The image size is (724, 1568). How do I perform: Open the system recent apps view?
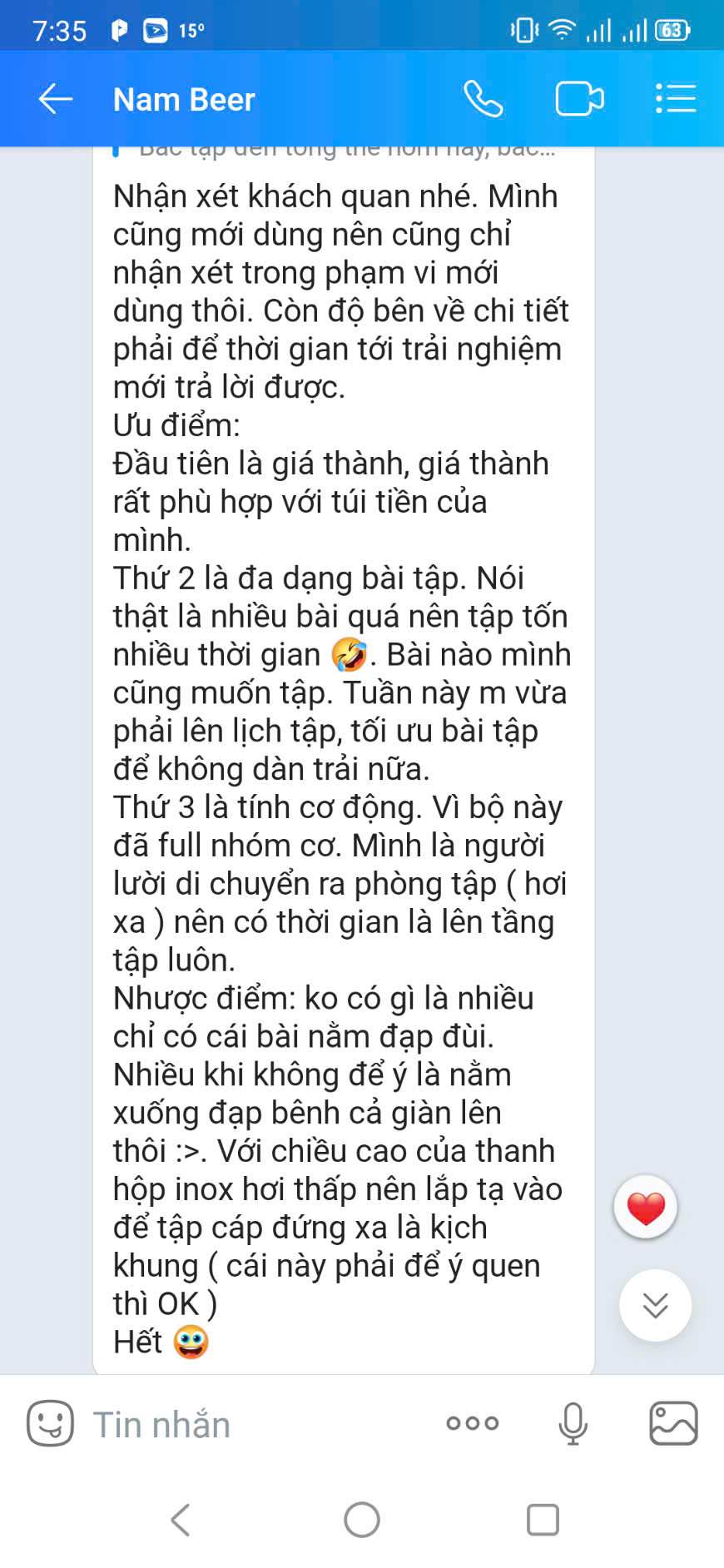543,1520
